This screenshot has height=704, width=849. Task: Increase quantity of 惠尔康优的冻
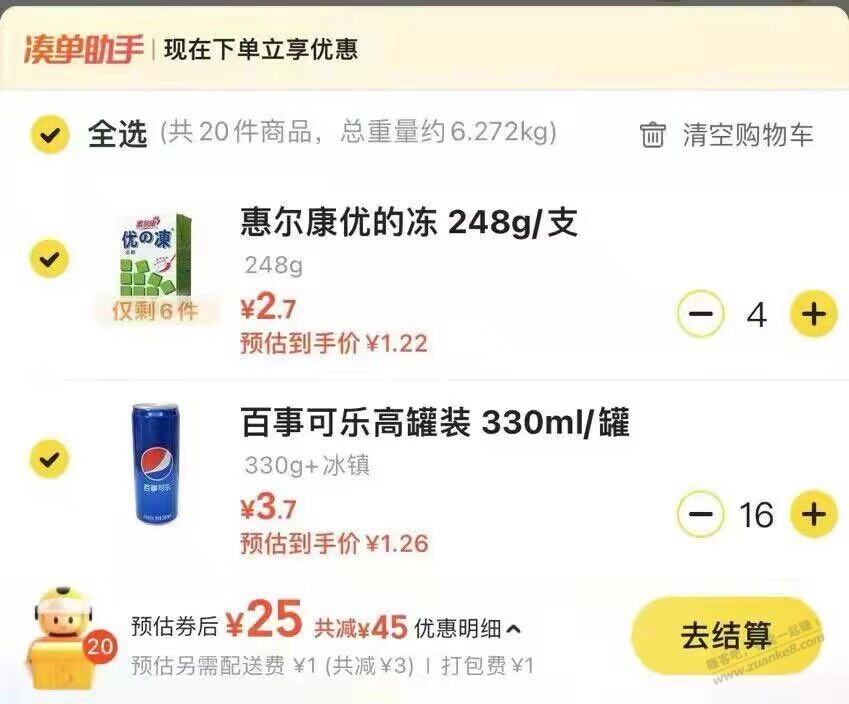[x=813, y=315]
